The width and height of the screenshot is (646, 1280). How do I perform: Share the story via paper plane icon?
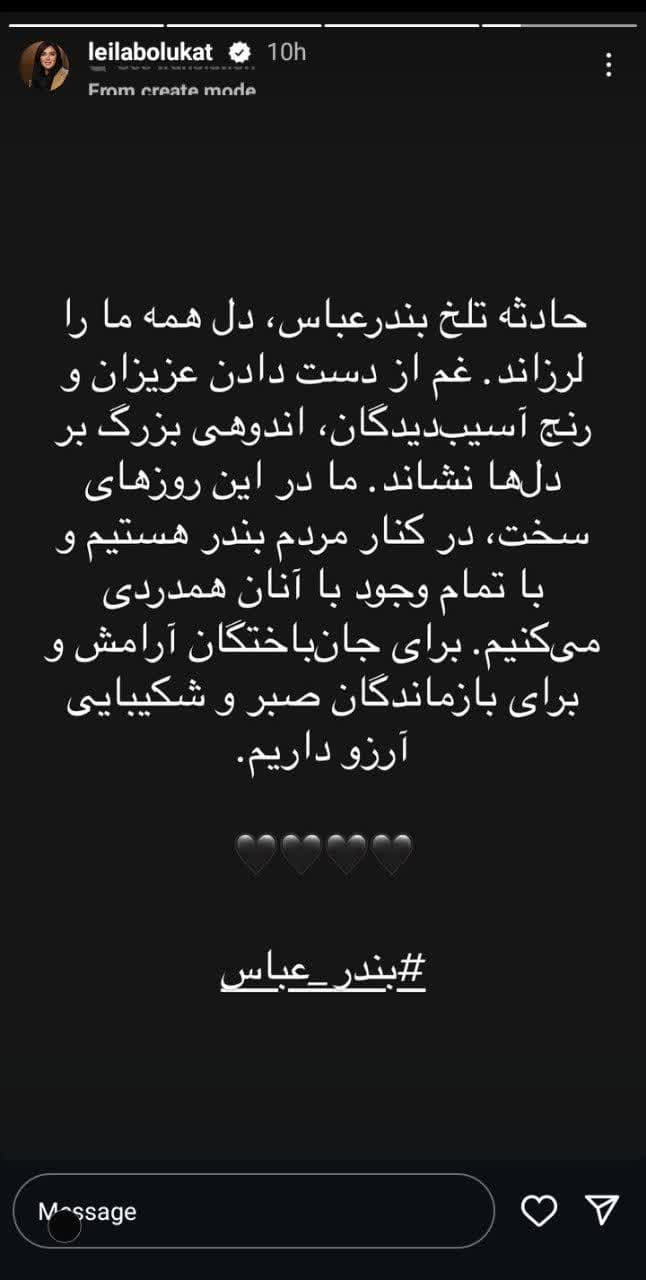tap(603, 1211)
